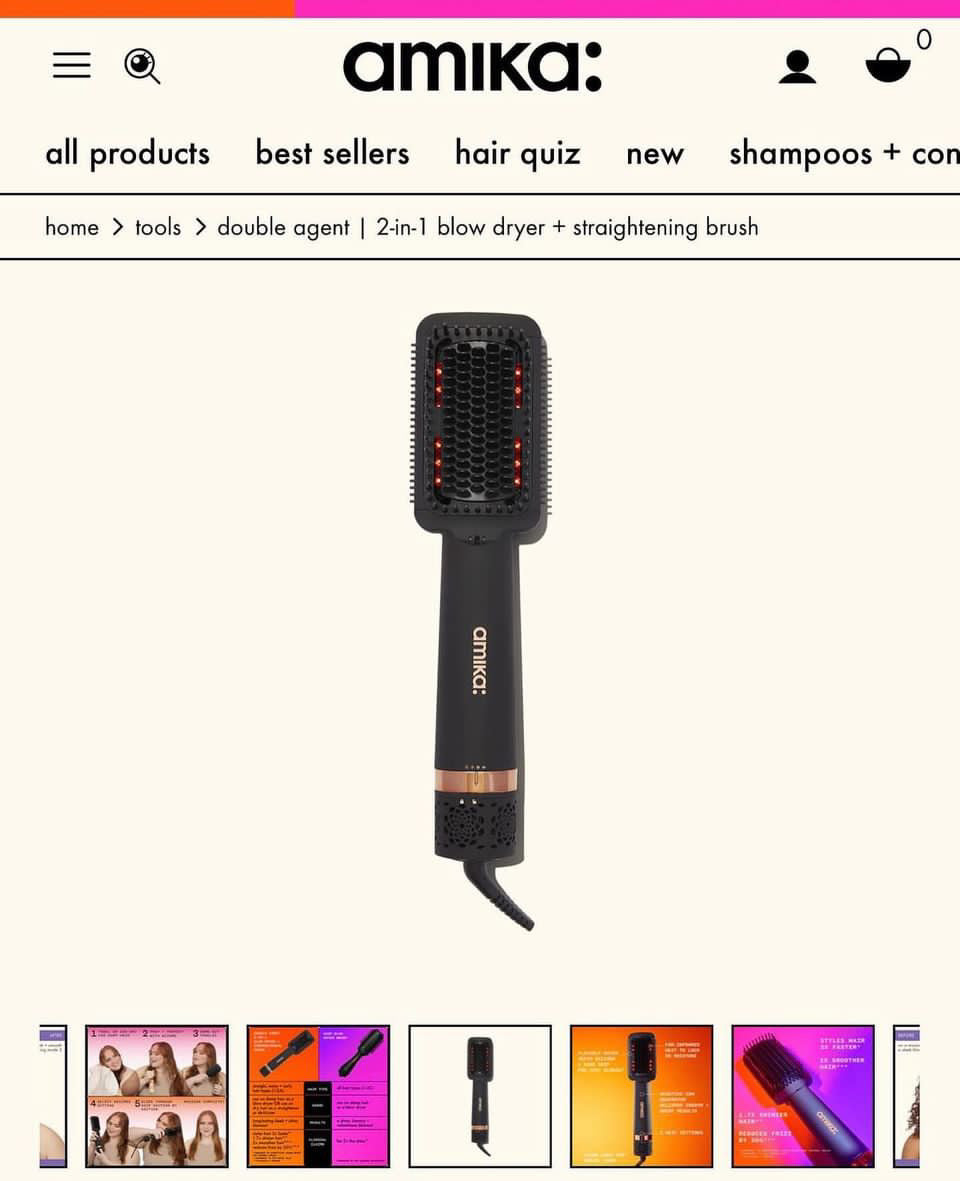Select the how-to steps thumbnail with redhead model

(157, 1096)
